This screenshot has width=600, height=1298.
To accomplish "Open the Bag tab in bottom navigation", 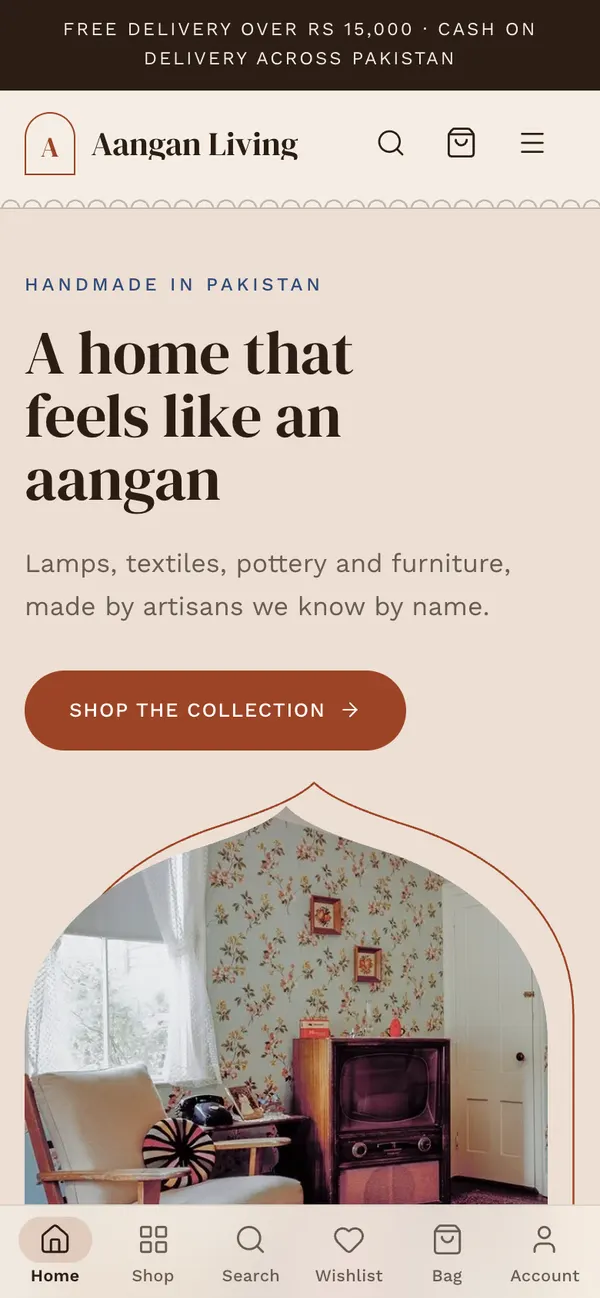I will tap(447, 1251).
